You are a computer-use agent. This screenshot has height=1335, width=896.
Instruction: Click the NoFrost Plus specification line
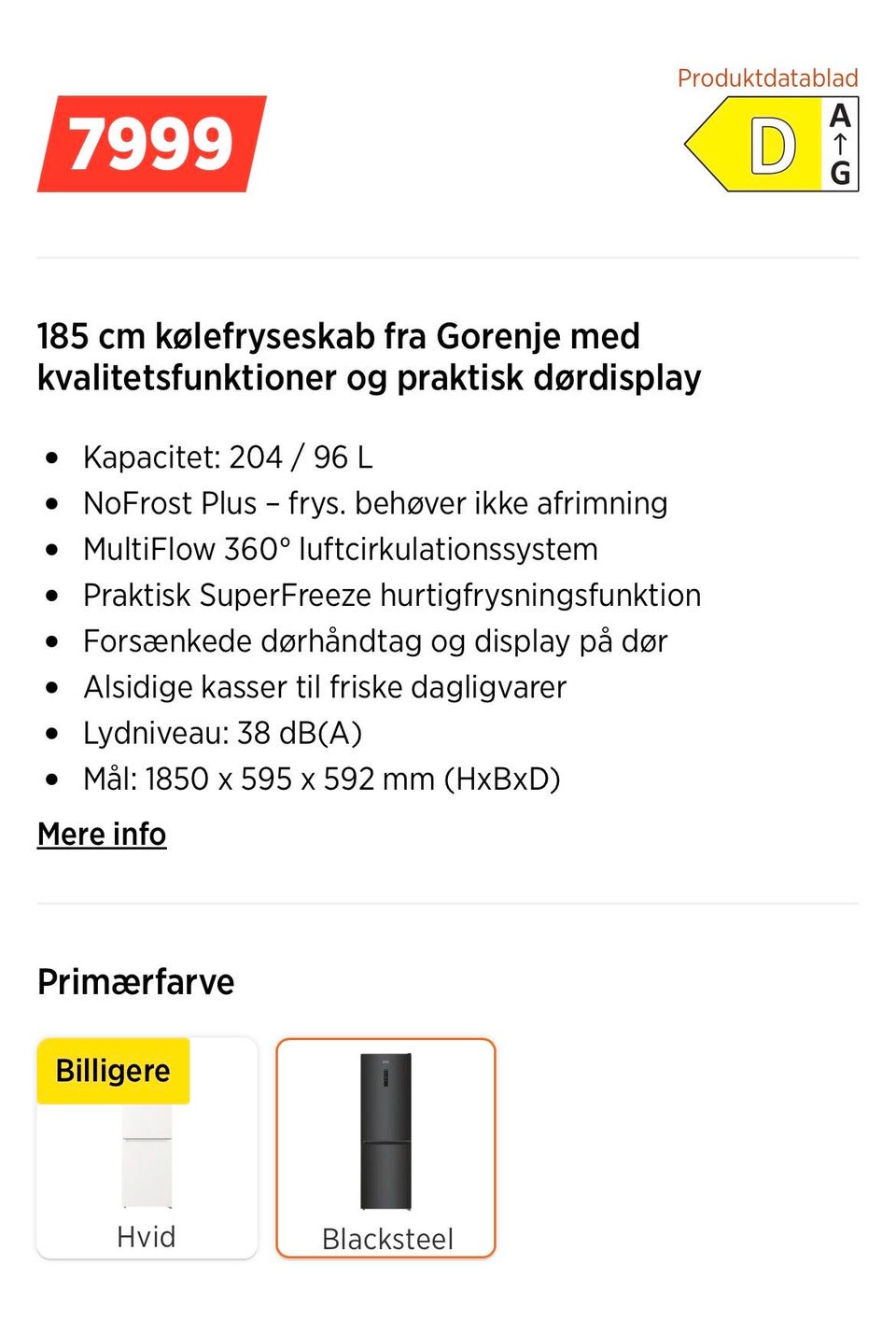pos(375,503)
